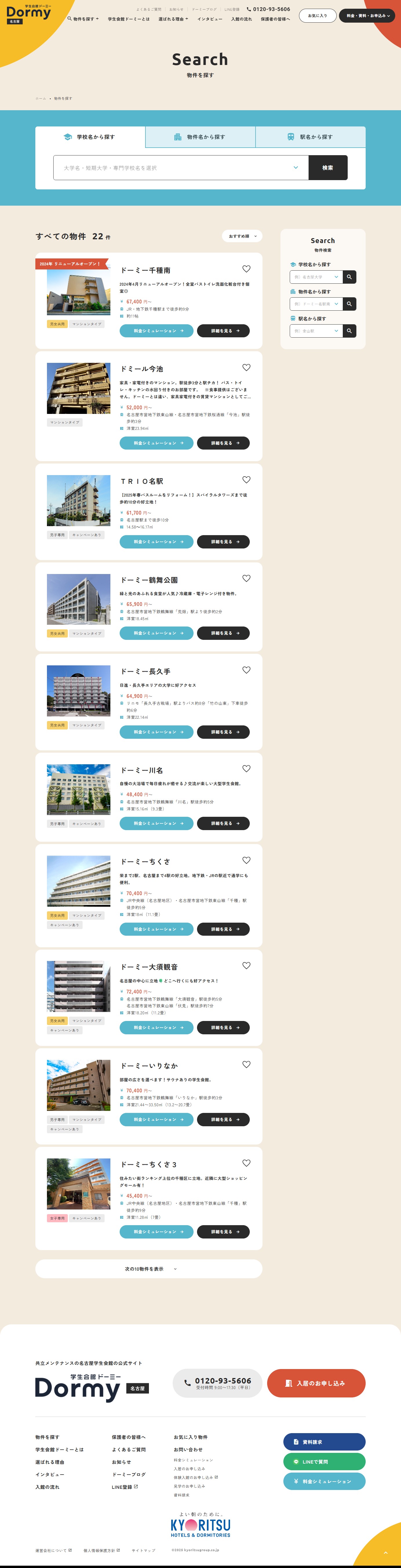401x1568 pixels.
Task: Request materials via 資料請求 button
Action: [324, 1442]
